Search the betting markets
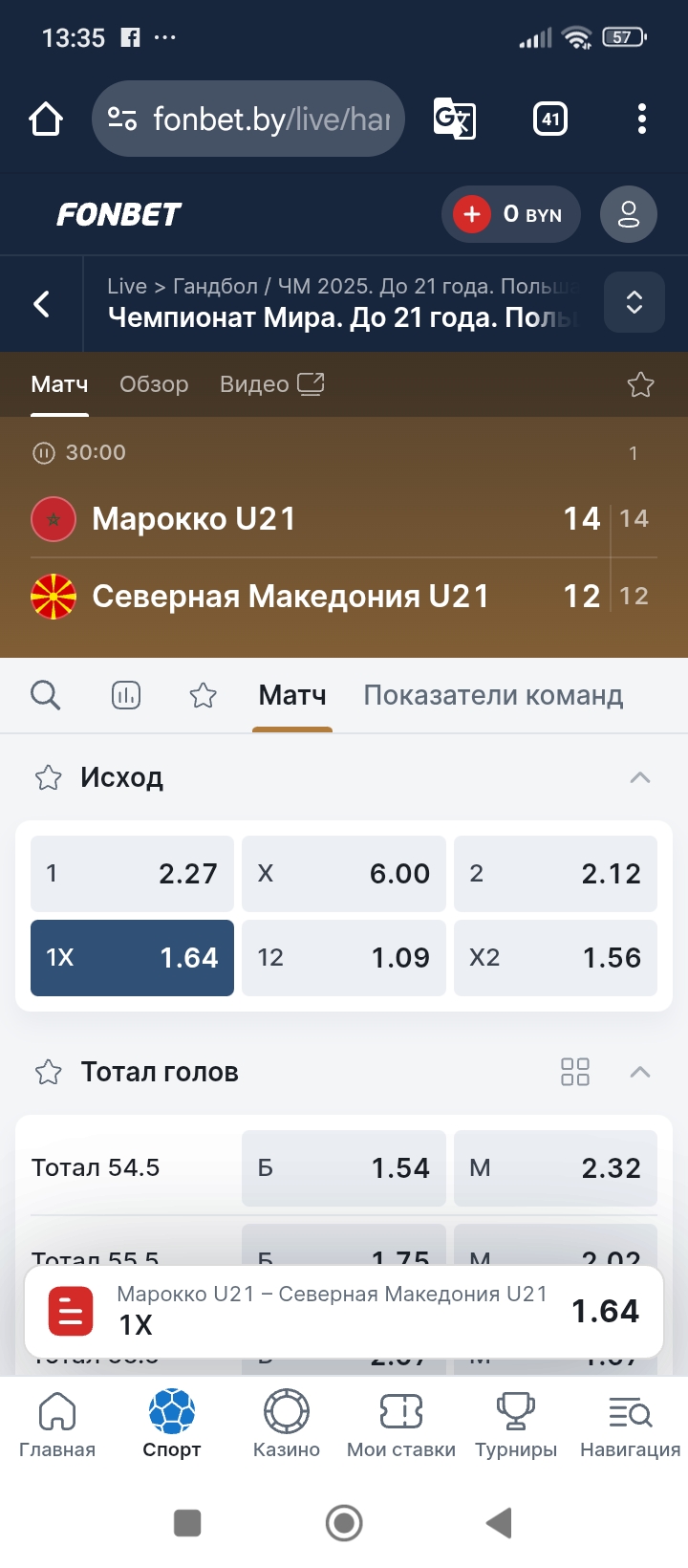Screen dimensions: 688x1568 (x=45, y=695)
